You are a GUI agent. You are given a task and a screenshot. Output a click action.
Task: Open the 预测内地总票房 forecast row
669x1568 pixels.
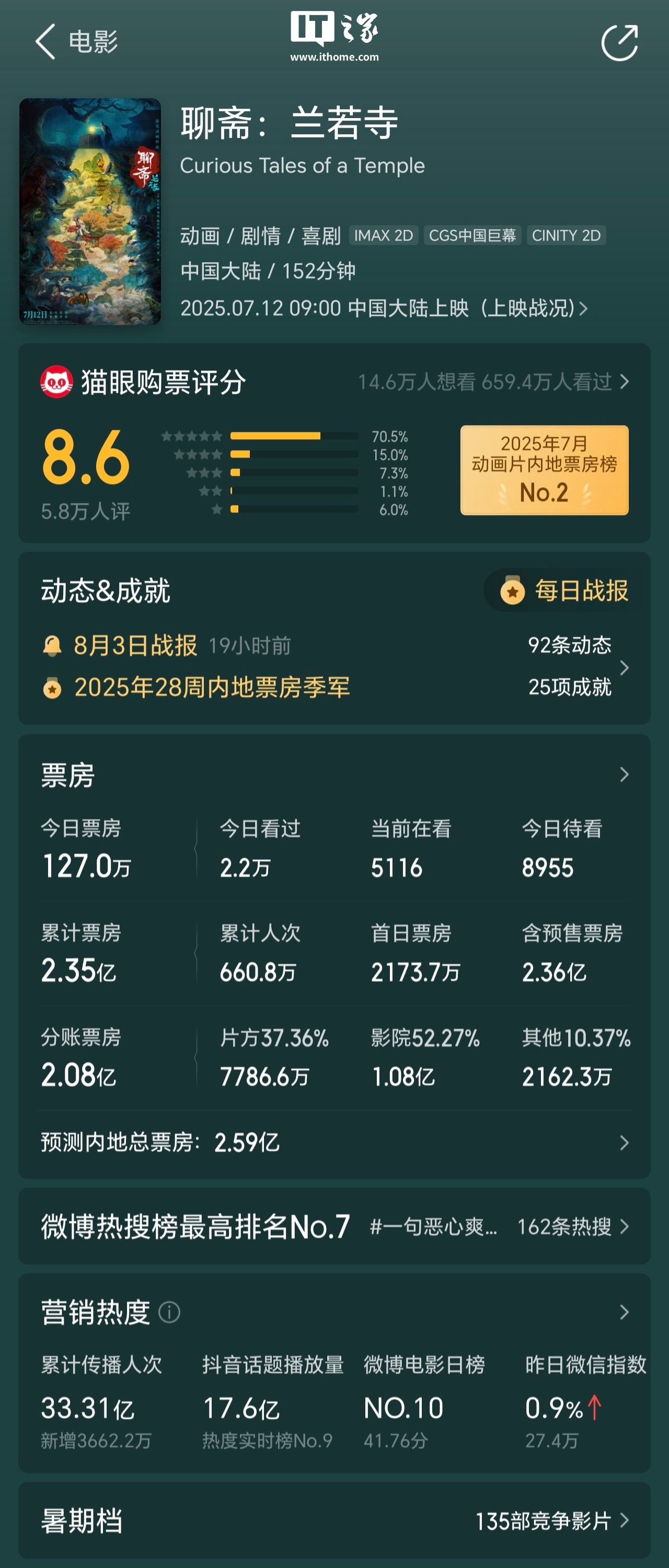[334, 1142]
